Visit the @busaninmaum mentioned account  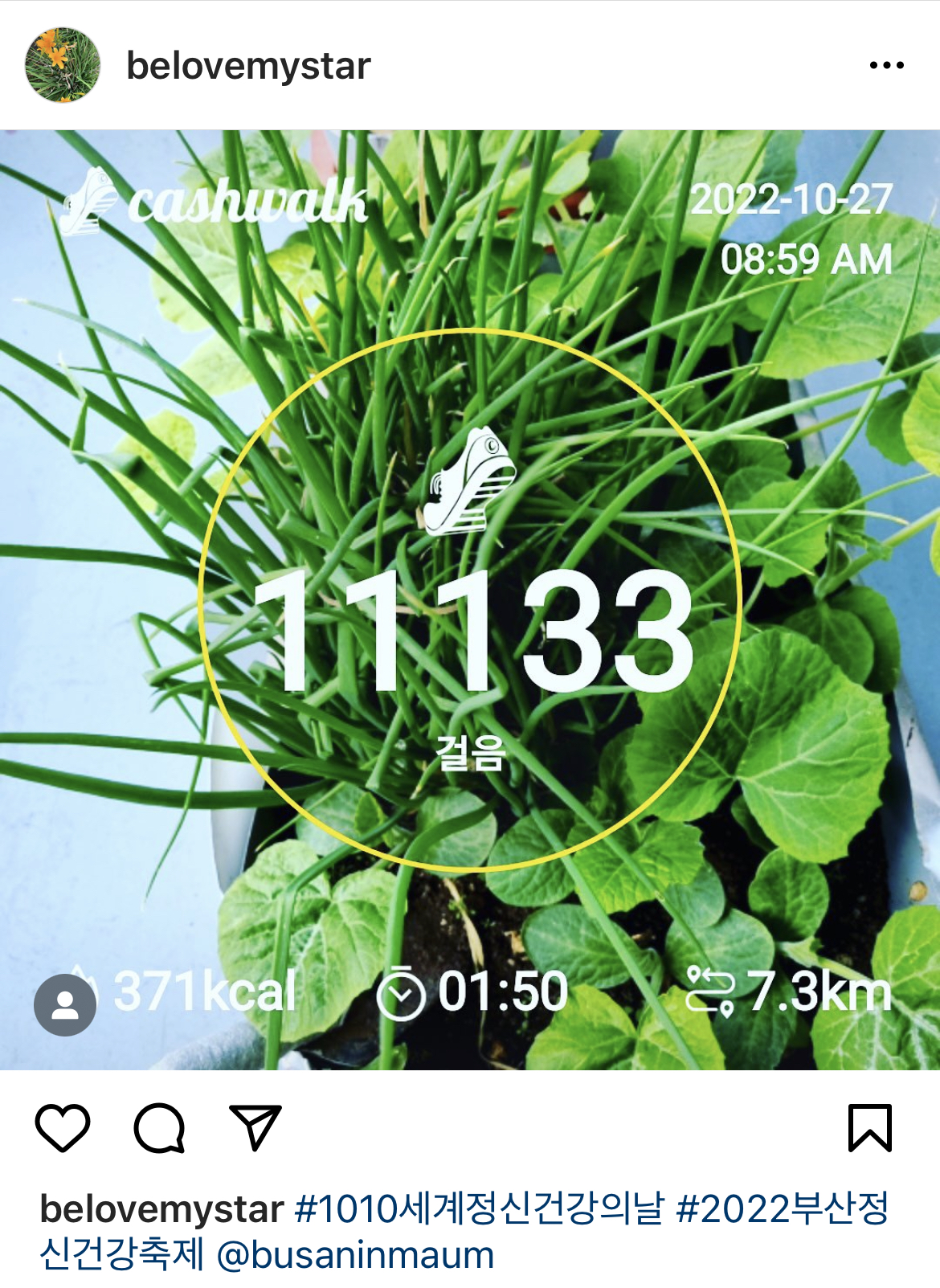[x=355, y=1255]
